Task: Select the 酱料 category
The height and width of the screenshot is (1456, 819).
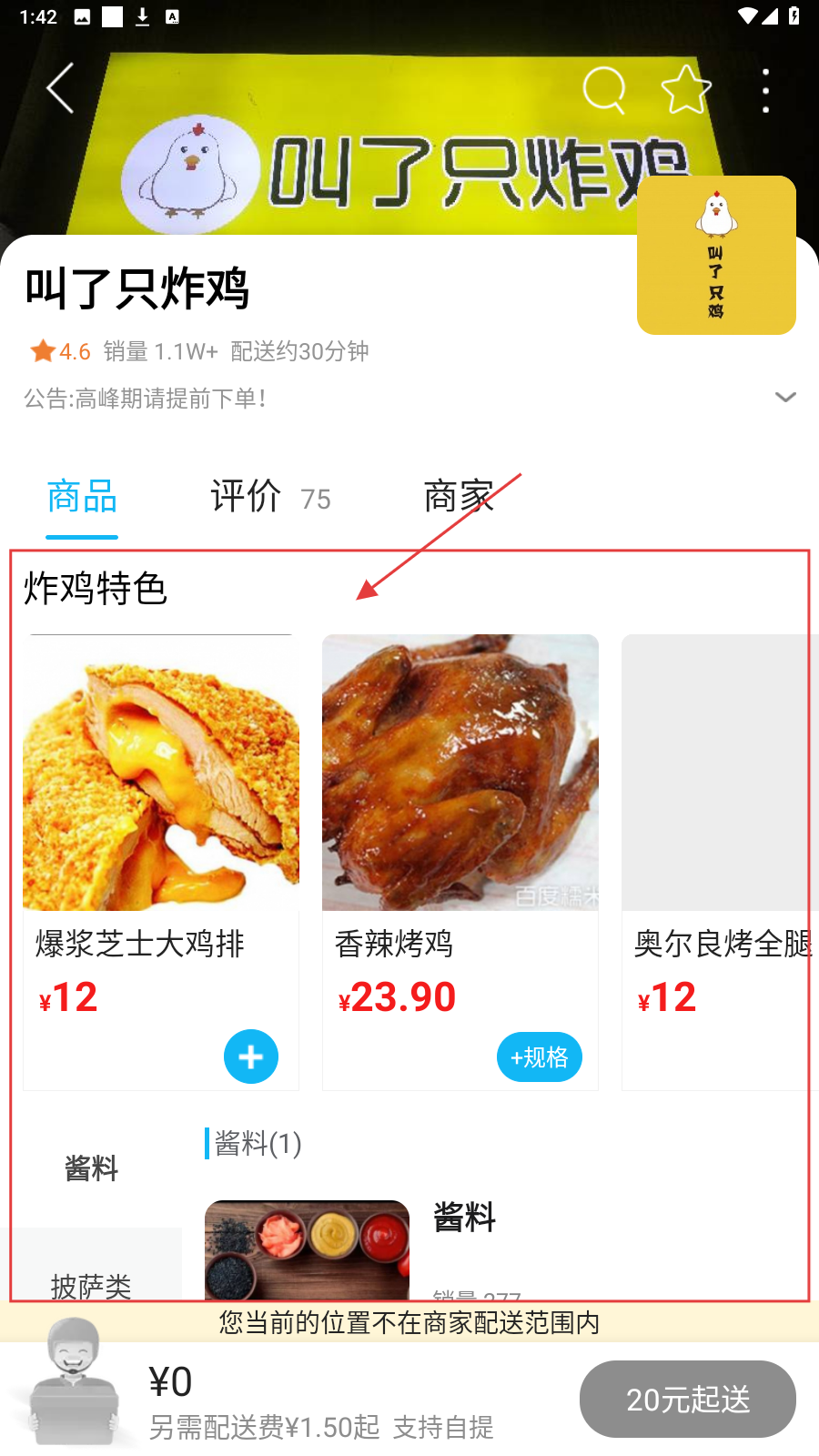Action: pos(91,1168)
